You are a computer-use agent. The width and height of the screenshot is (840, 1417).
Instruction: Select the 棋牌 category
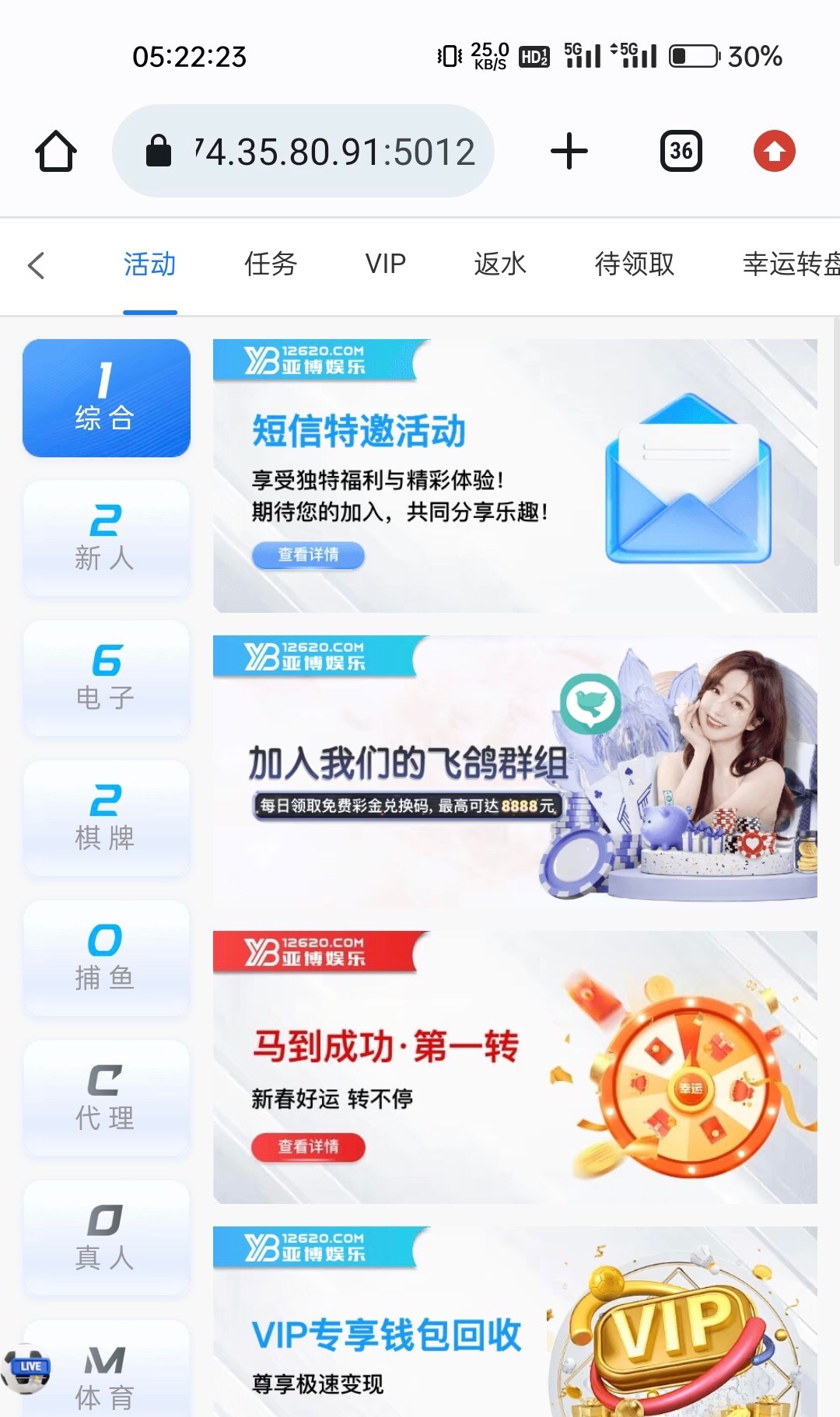click(106, 818)
